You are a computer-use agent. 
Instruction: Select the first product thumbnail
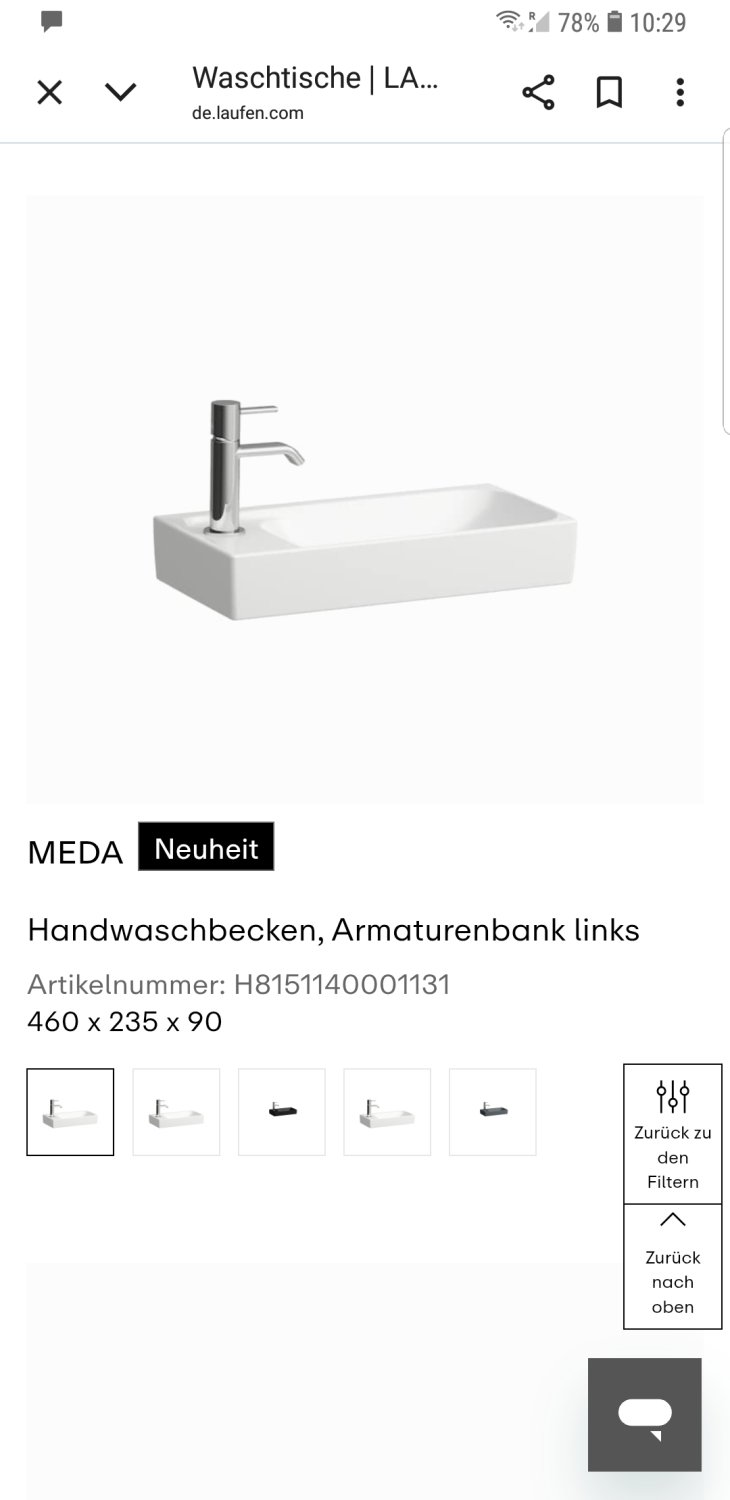(70, 1112)
